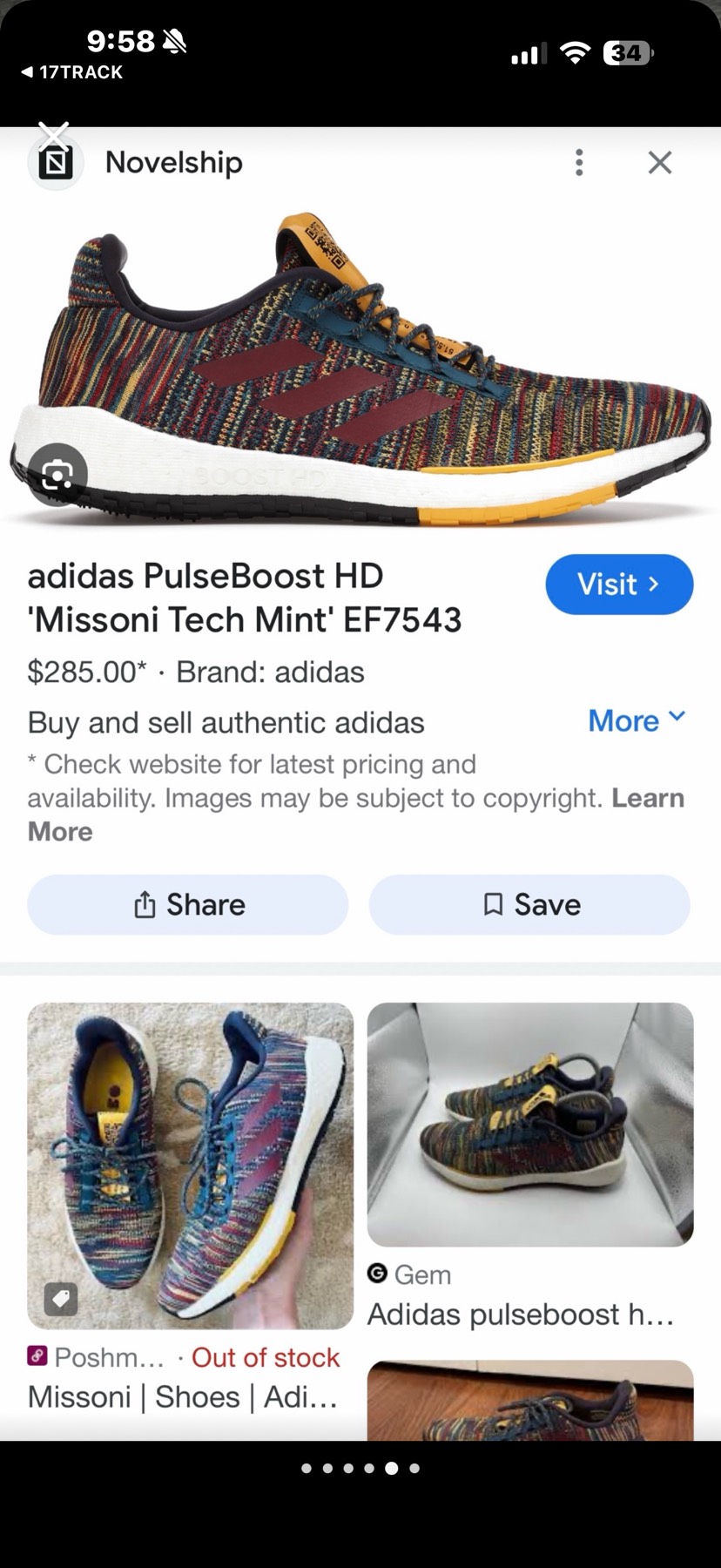Save the image to collections
The image size is (721, 1568).
click(529, 904)
